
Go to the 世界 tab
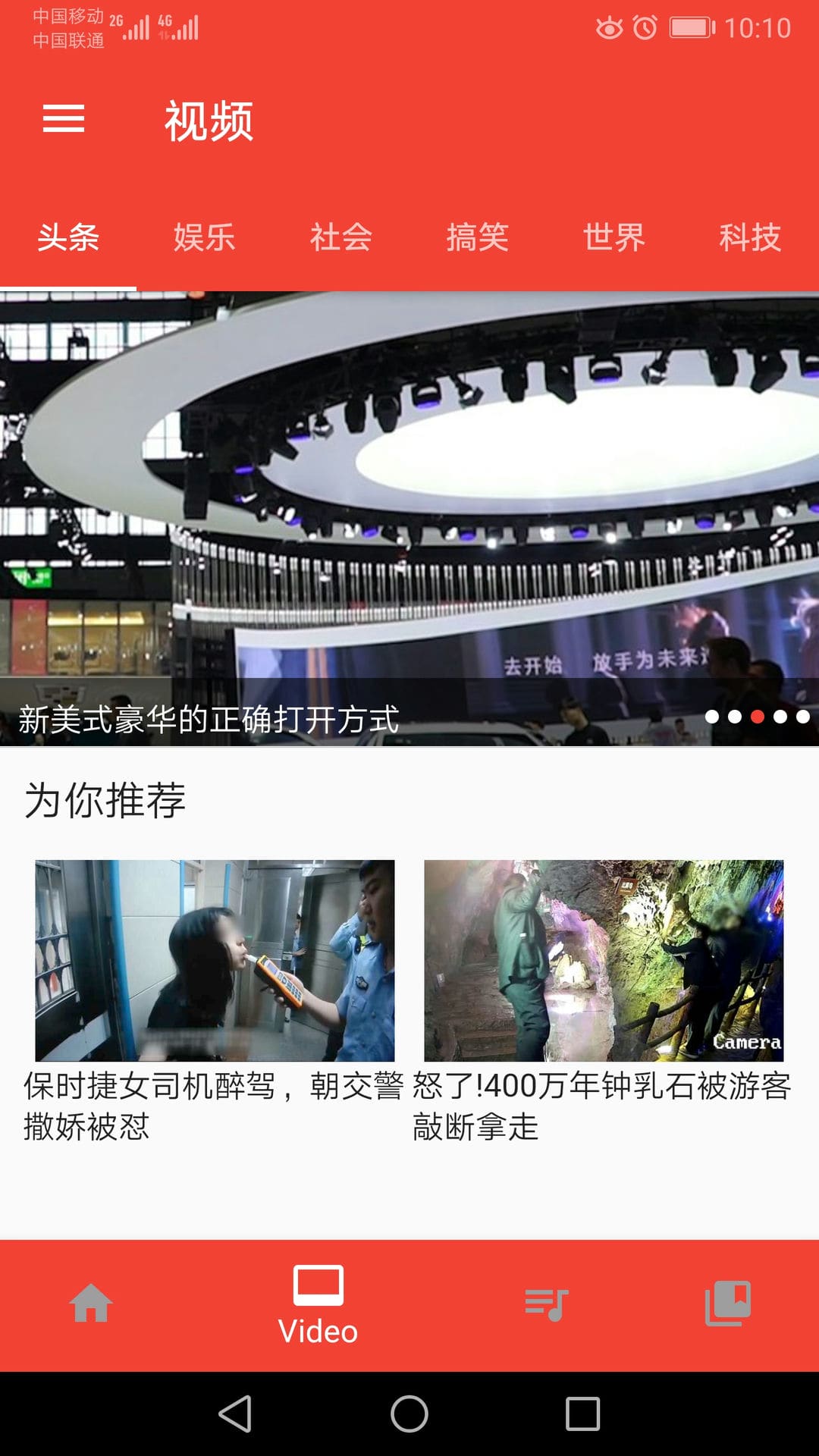pyautogui.click(x=613, y=238)
